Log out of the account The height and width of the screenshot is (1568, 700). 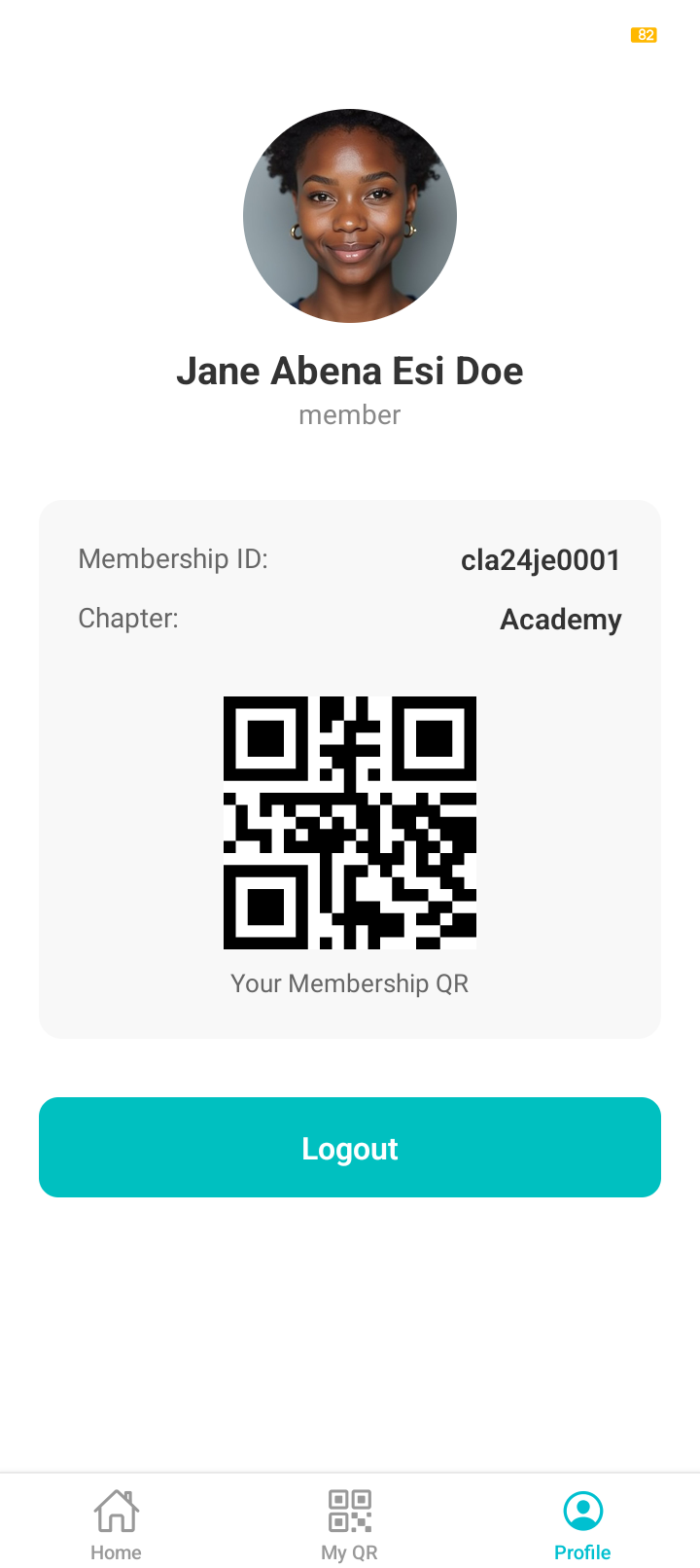pyautogui.click(x=350, y=1148)
